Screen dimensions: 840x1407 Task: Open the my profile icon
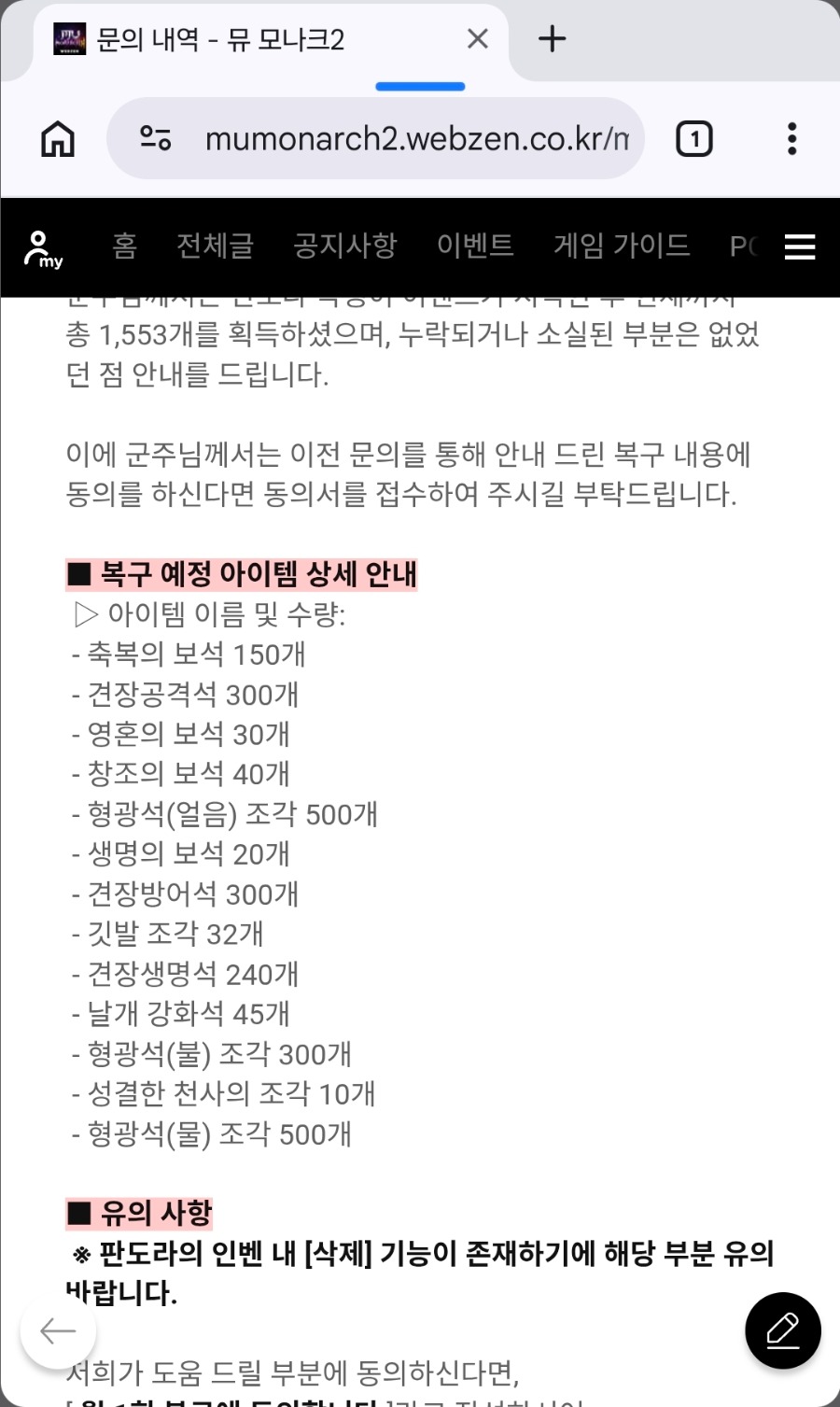pos(42,248)
